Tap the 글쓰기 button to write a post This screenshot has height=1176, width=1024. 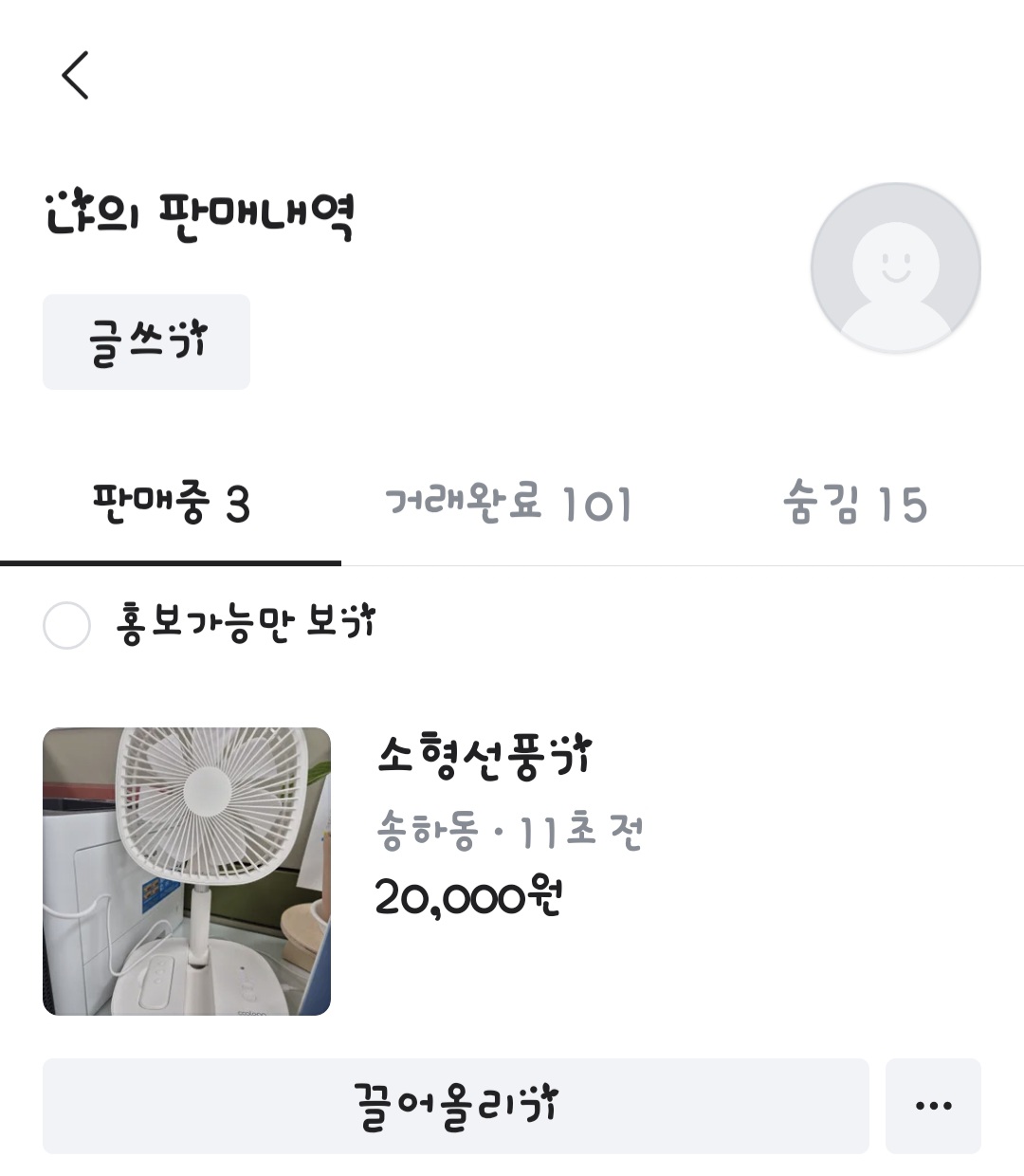[x=146, y=341]
